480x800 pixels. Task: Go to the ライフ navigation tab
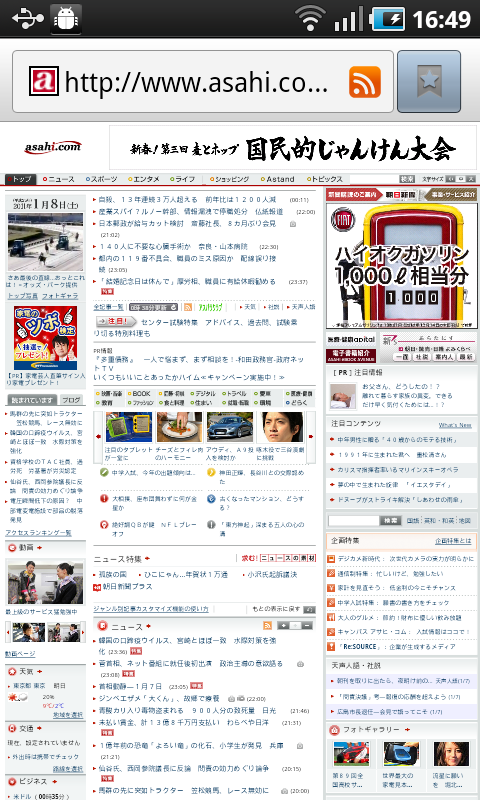pos(183,179)
